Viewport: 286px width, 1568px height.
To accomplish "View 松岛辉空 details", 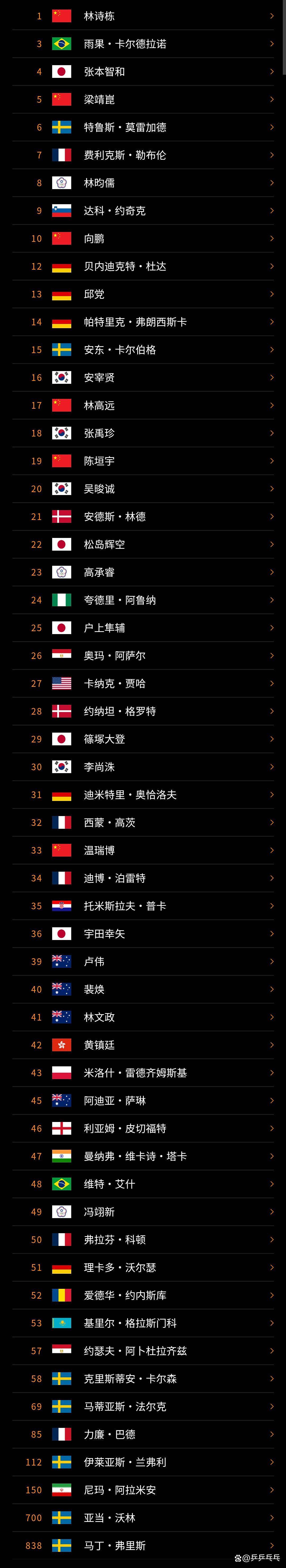I will [143, 544].
